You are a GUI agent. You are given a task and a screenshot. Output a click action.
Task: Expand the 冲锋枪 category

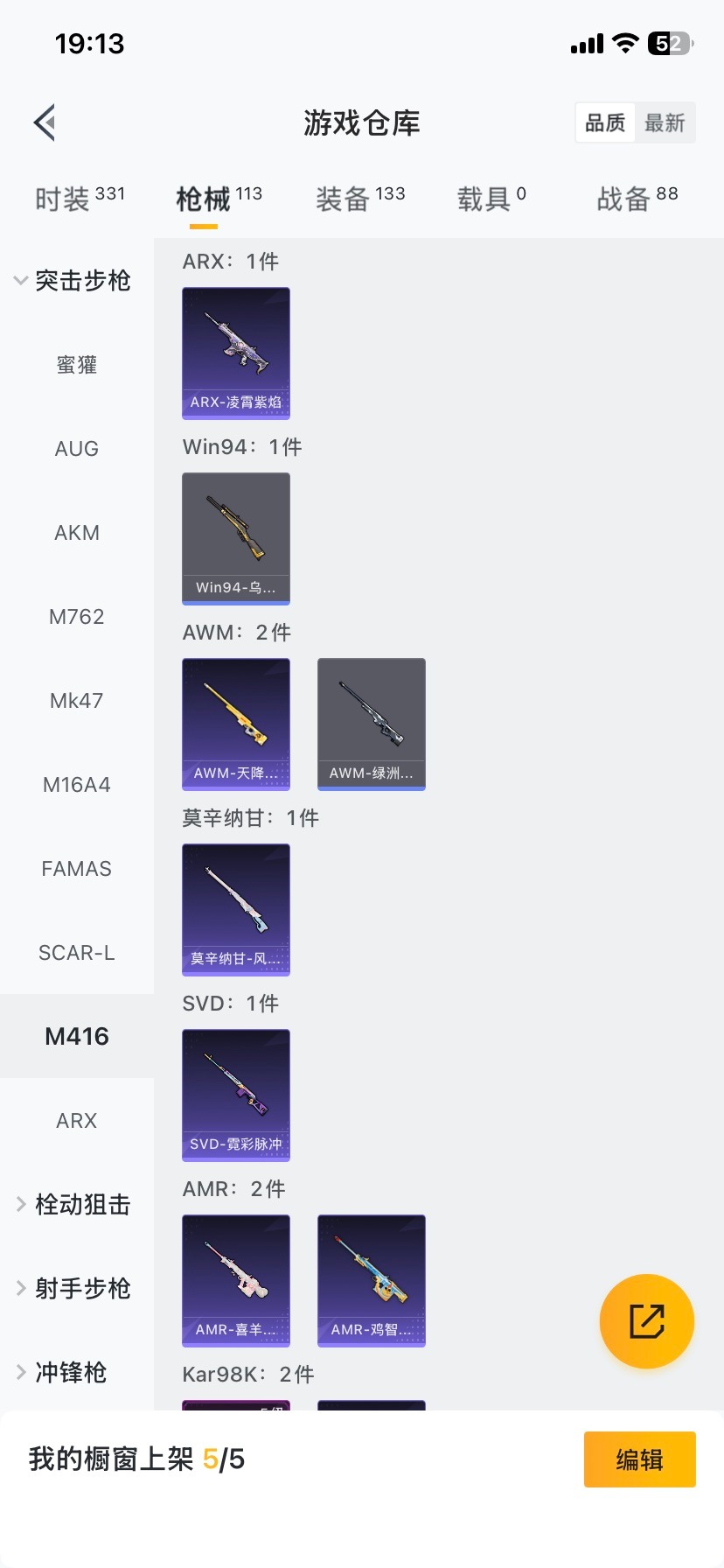pyautogui.click(x=63, y=1373)
